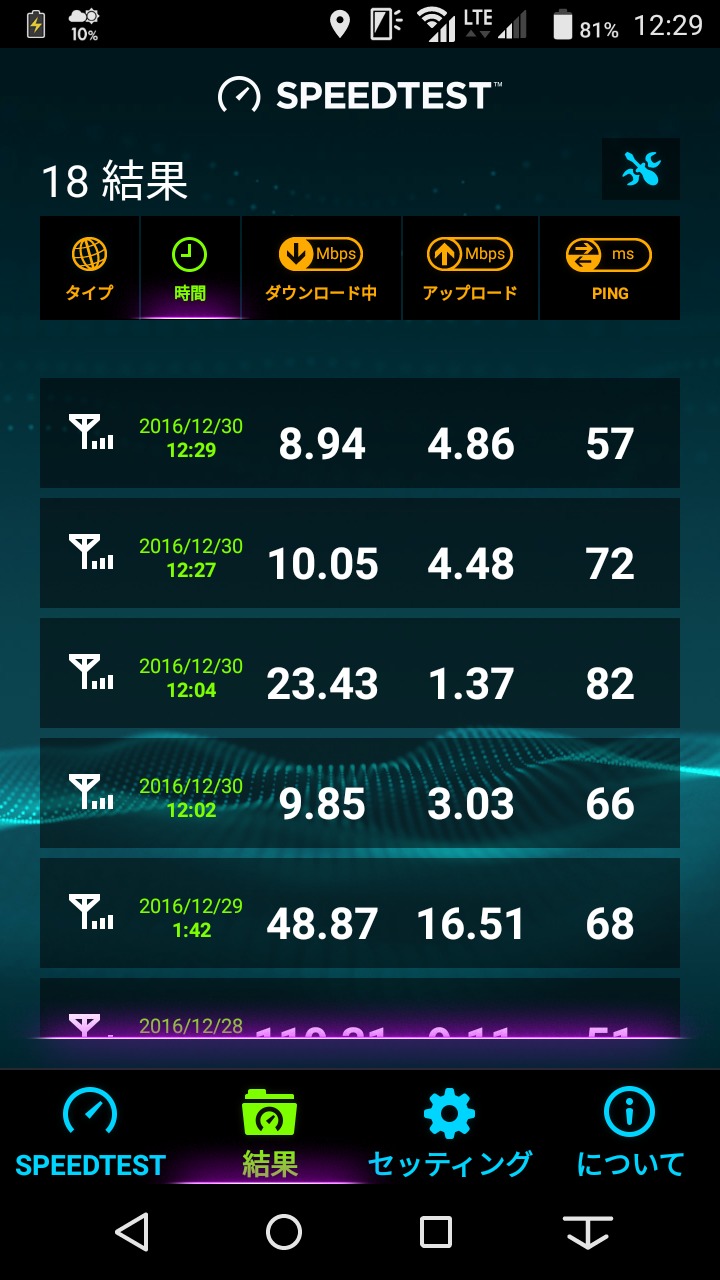The width and height of the screenshot is (720, 1280).
Task: Open the 2016/12/30 12:29 test result
Action: pyautogui.click(x=360, y=433)
